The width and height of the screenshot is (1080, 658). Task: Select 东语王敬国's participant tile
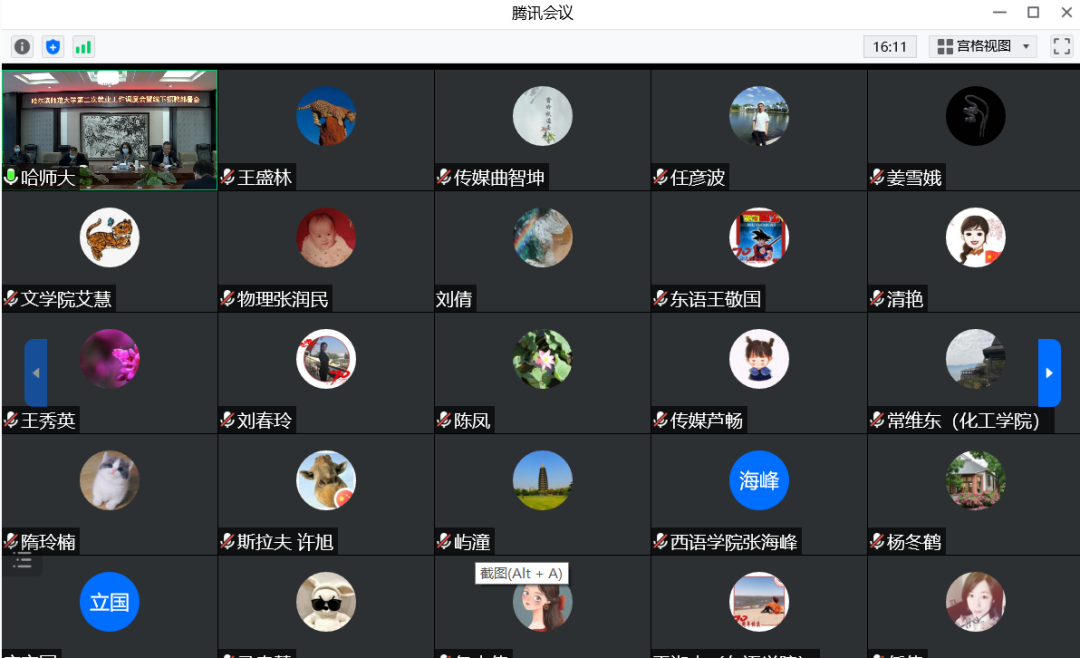coord(759,250)
